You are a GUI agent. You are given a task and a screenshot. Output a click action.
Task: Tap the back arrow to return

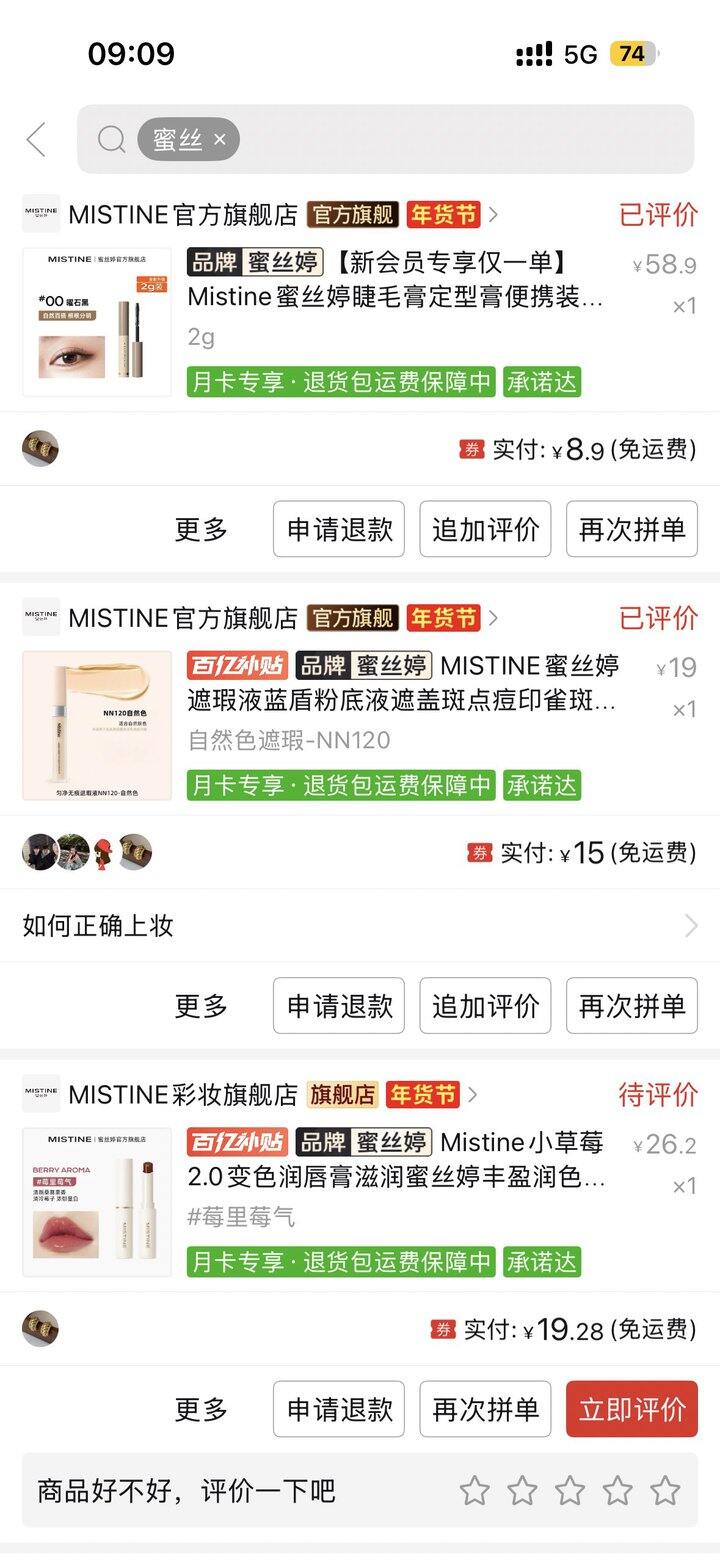click(x=36, y=140)
